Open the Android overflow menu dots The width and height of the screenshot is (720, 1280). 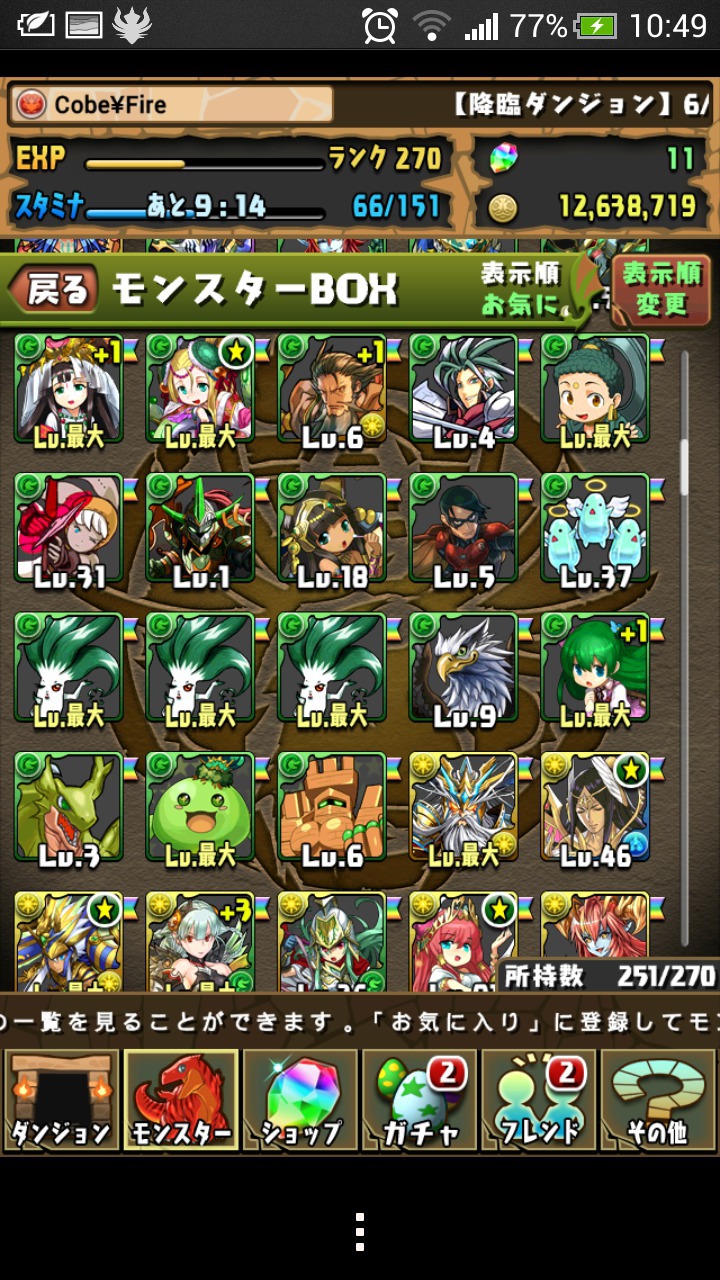click(x=360, y=1232)
